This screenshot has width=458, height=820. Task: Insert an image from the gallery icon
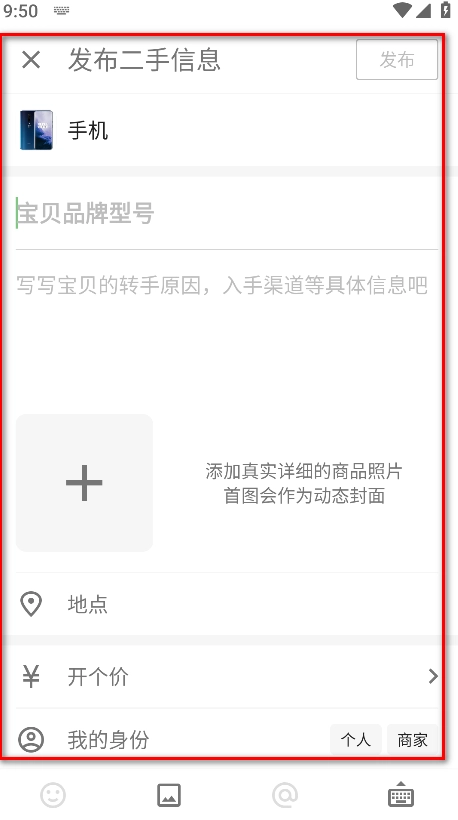point(169,795)
